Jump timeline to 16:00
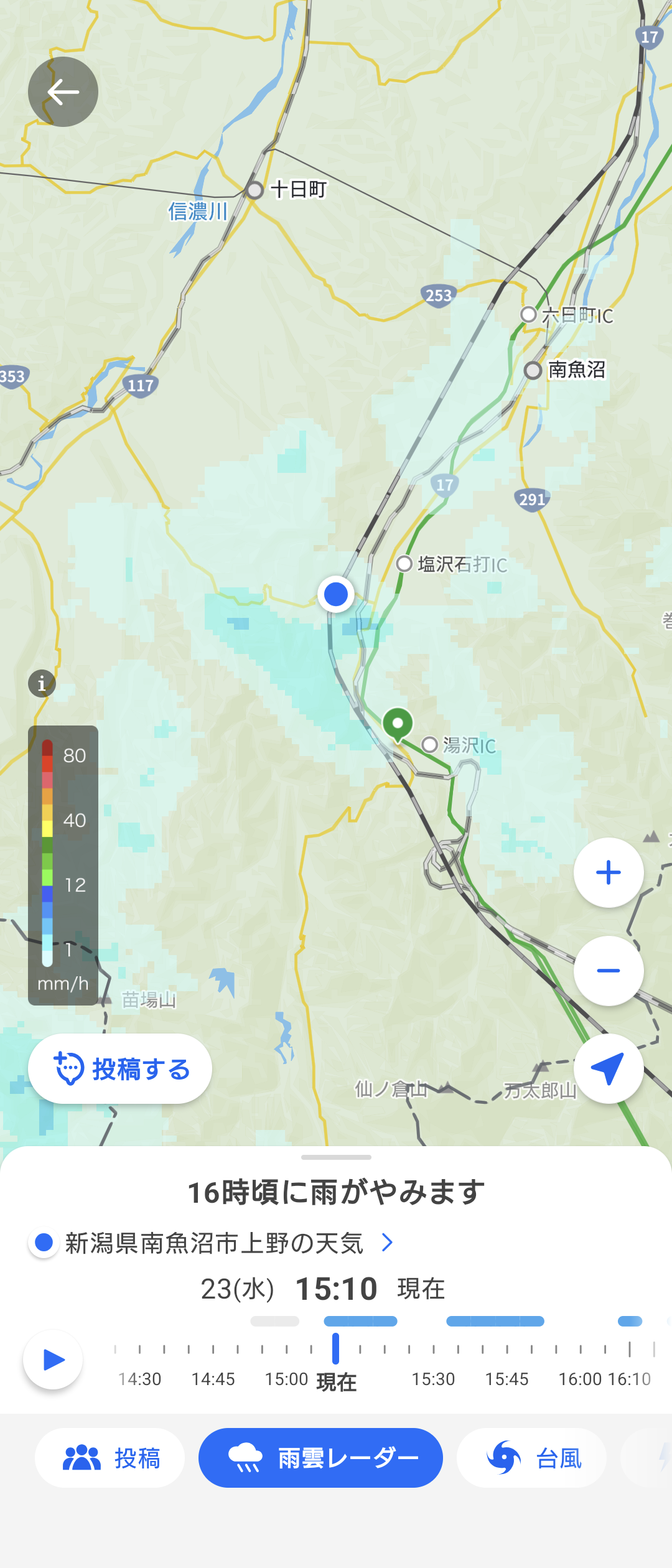Viewport: 672px width, 1568px height. (580, 1379)
